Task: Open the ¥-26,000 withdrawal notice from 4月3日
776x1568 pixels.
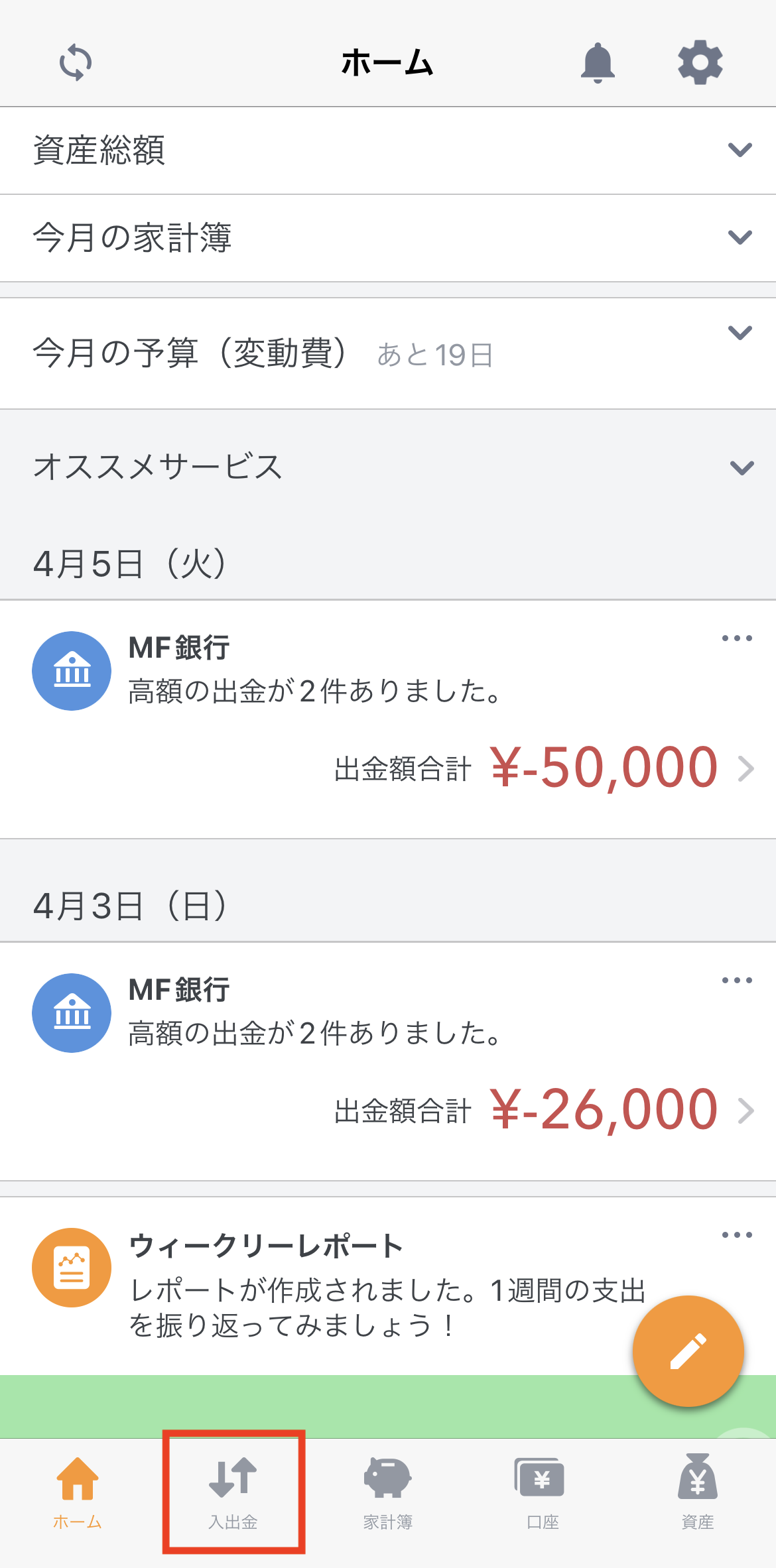Action: click(388, 1061)
